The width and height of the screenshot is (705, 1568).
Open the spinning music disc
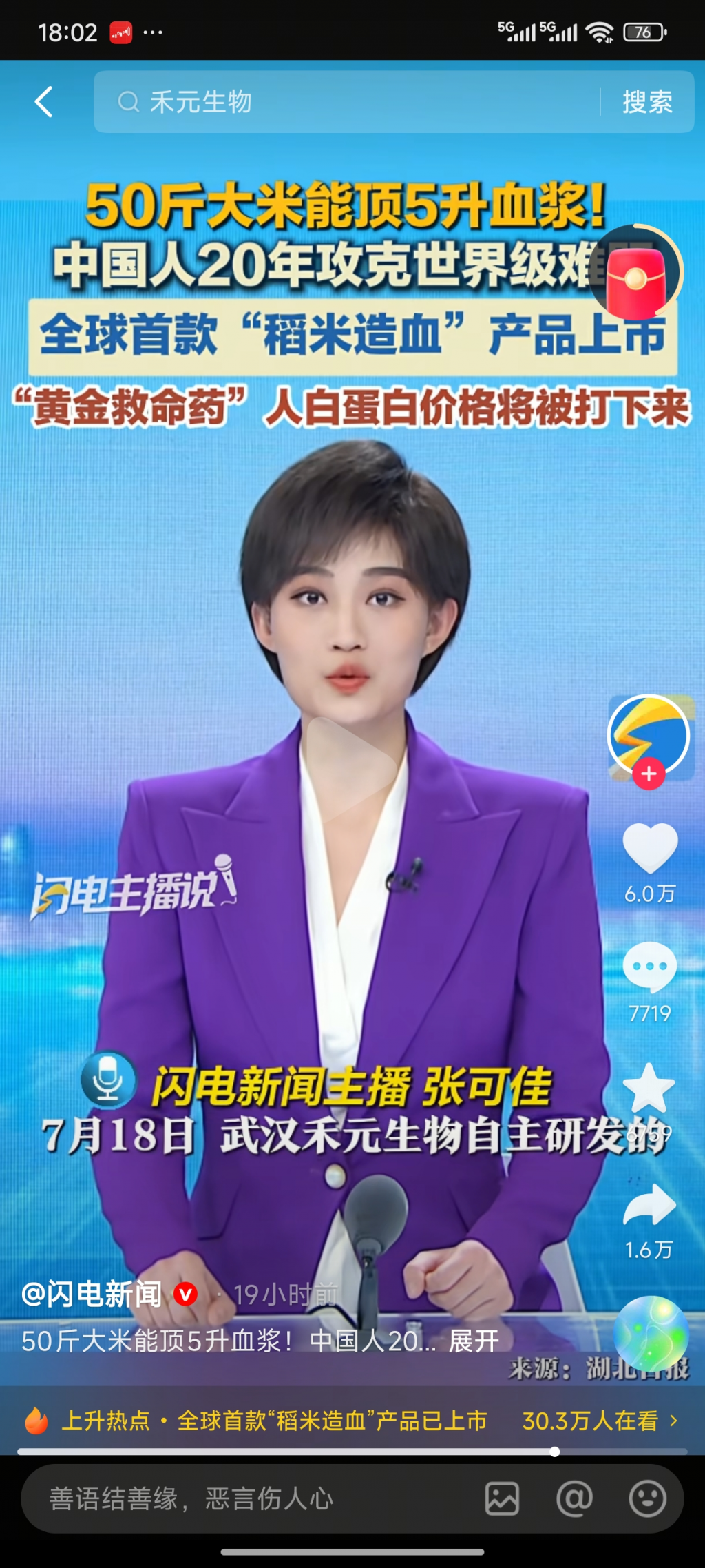tap(651, 1334)
